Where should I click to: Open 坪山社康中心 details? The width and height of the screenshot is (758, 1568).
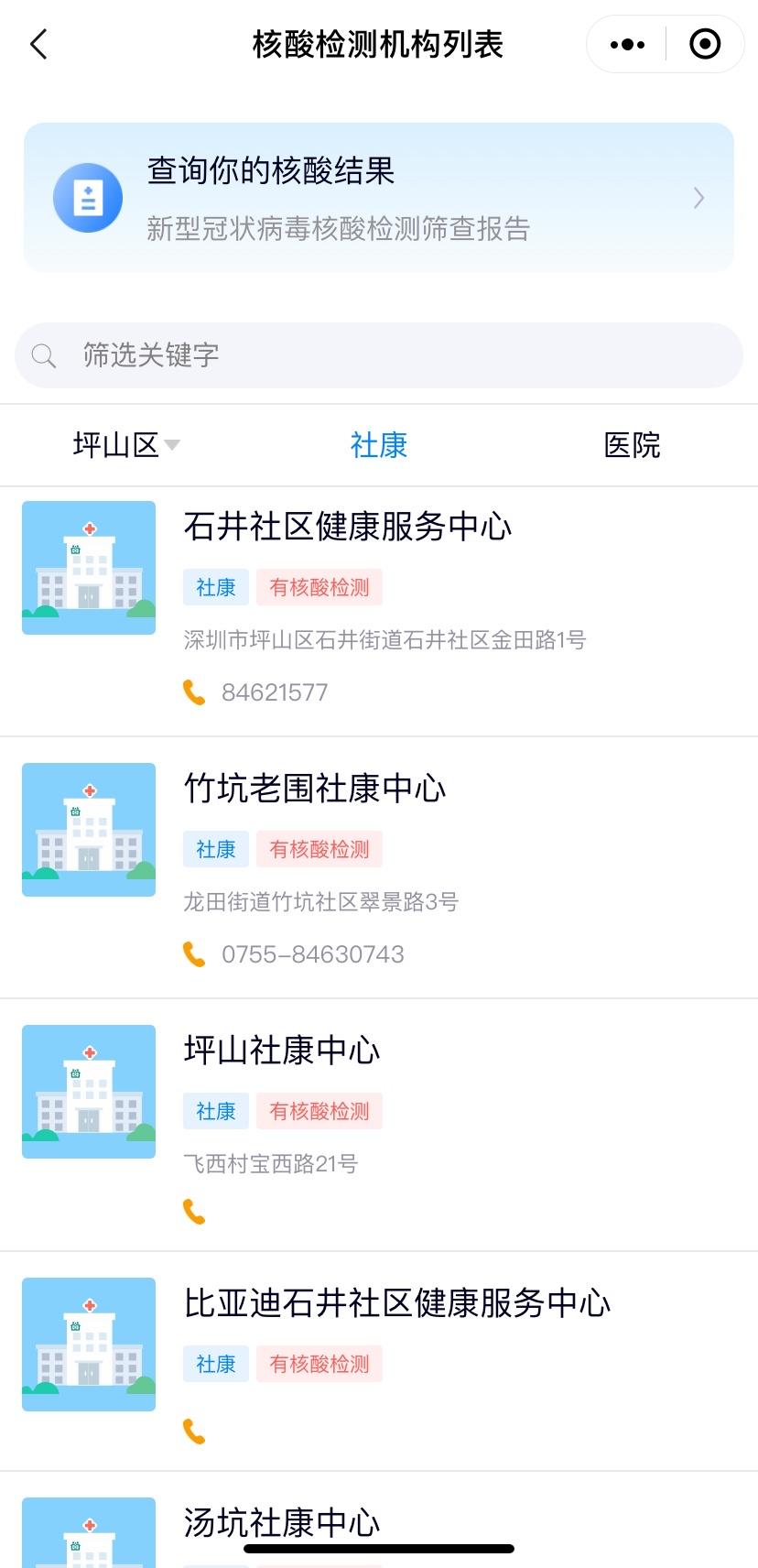(x=282, y=1051)
